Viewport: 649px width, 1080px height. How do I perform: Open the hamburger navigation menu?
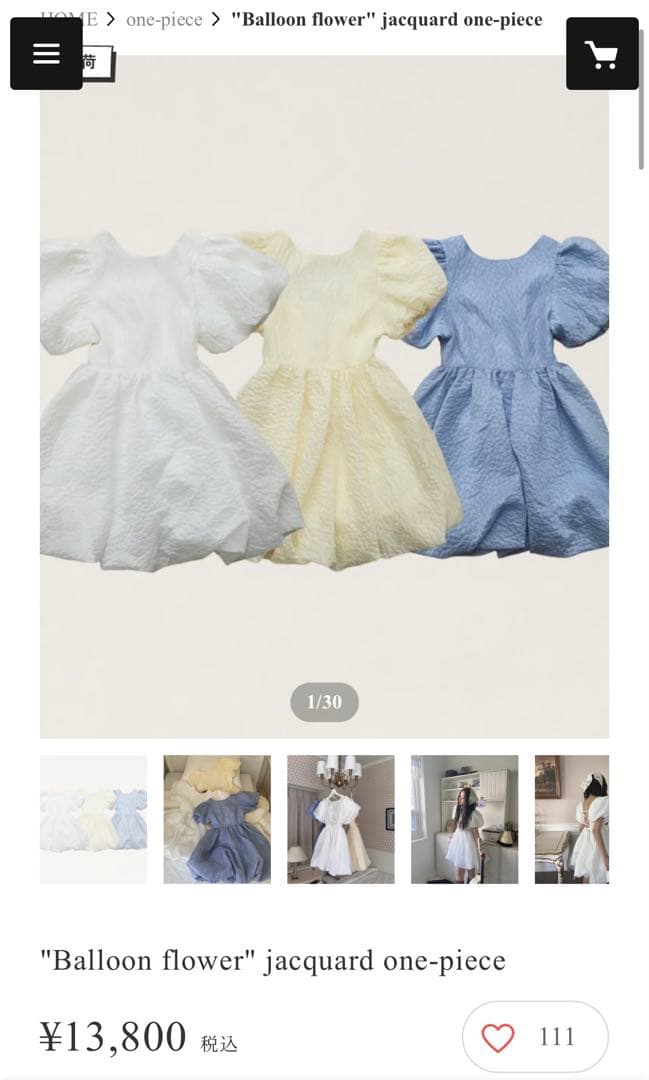click(46, 54)
